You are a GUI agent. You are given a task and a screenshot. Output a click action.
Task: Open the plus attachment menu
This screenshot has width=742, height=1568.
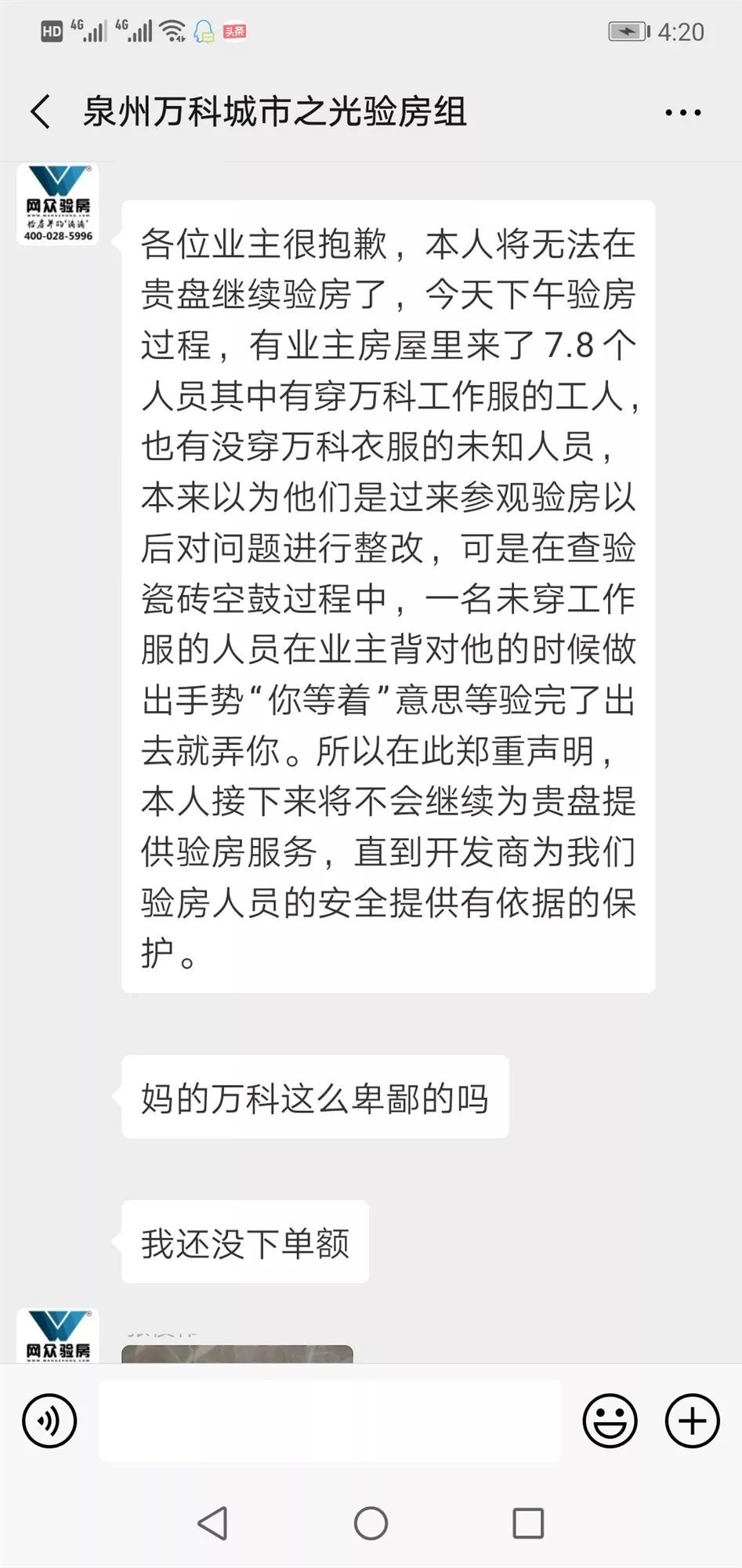[692, 1421]
